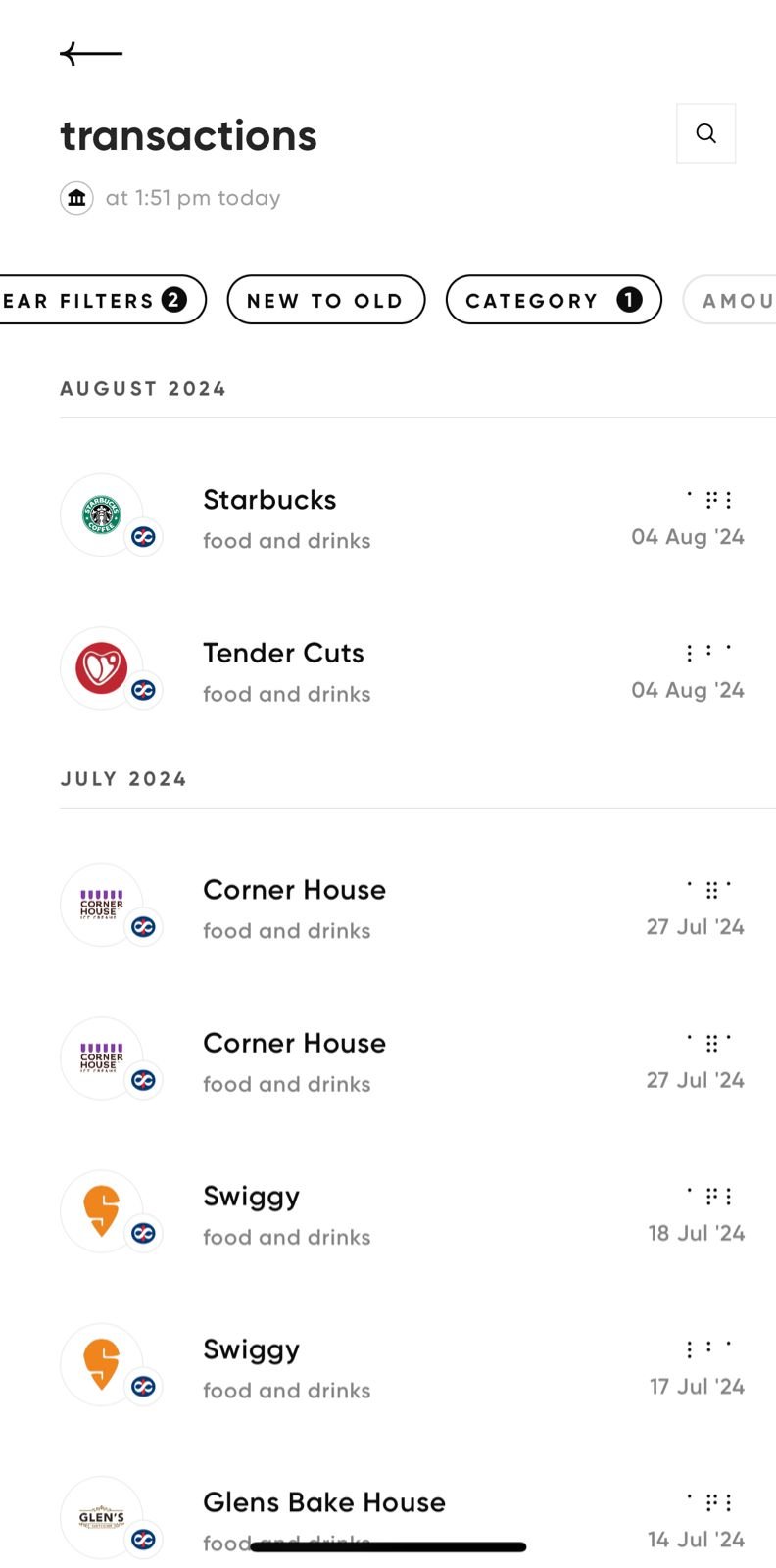Viewport: 776px width, 1568px height.
Task: Open the Category filter
Action: coord(553,300)
